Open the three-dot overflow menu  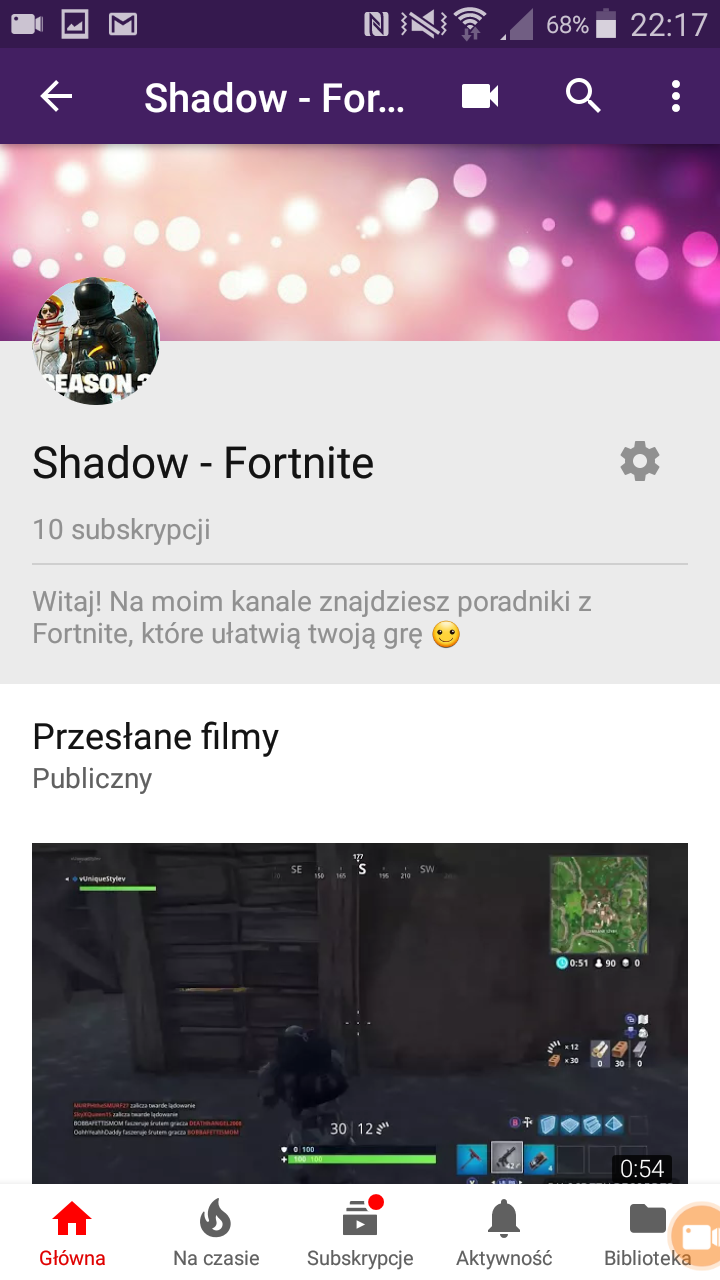pos(676,97)
